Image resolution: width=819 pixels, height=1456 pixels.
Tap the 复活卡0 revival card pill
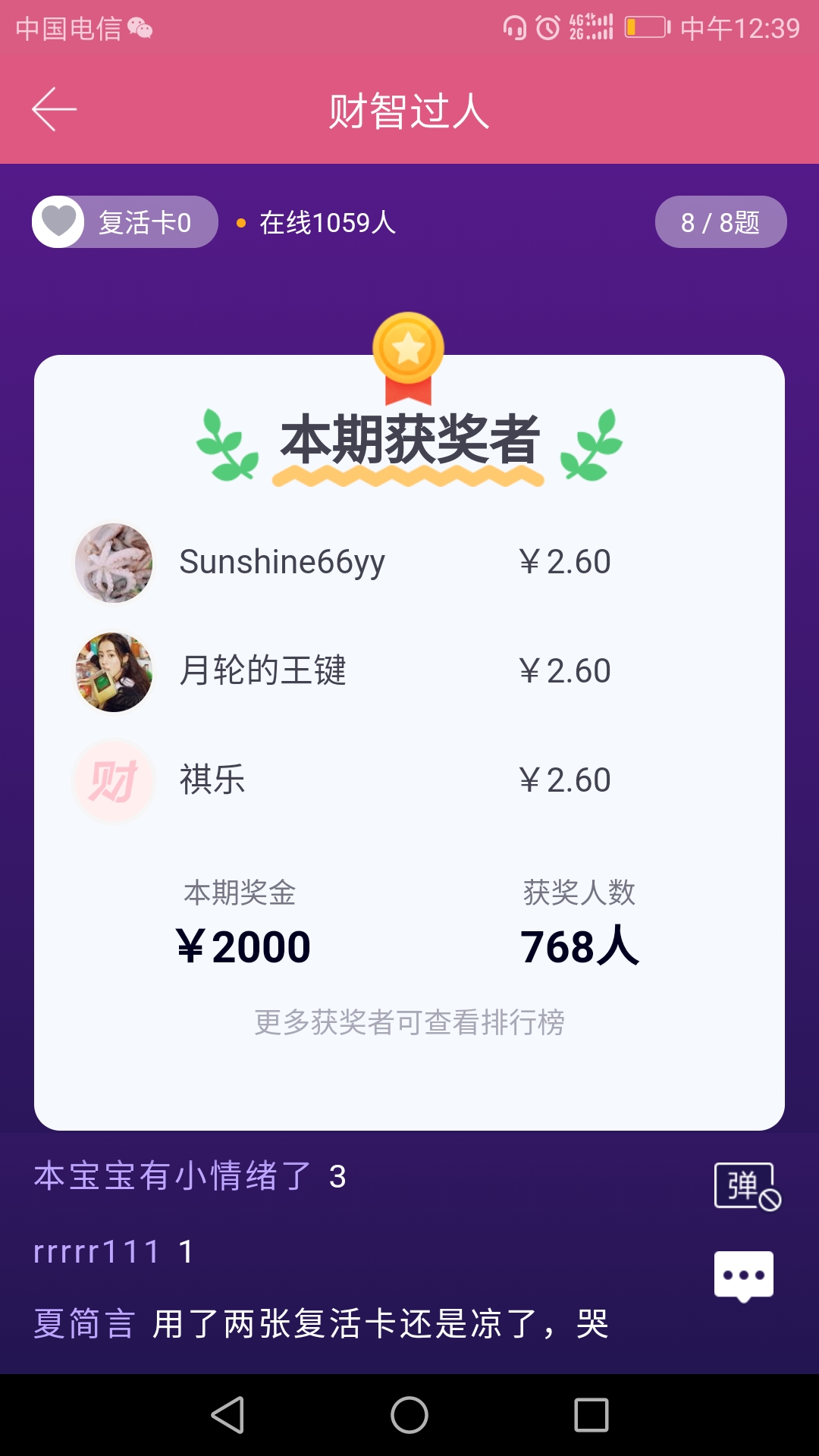coord(125,222)
